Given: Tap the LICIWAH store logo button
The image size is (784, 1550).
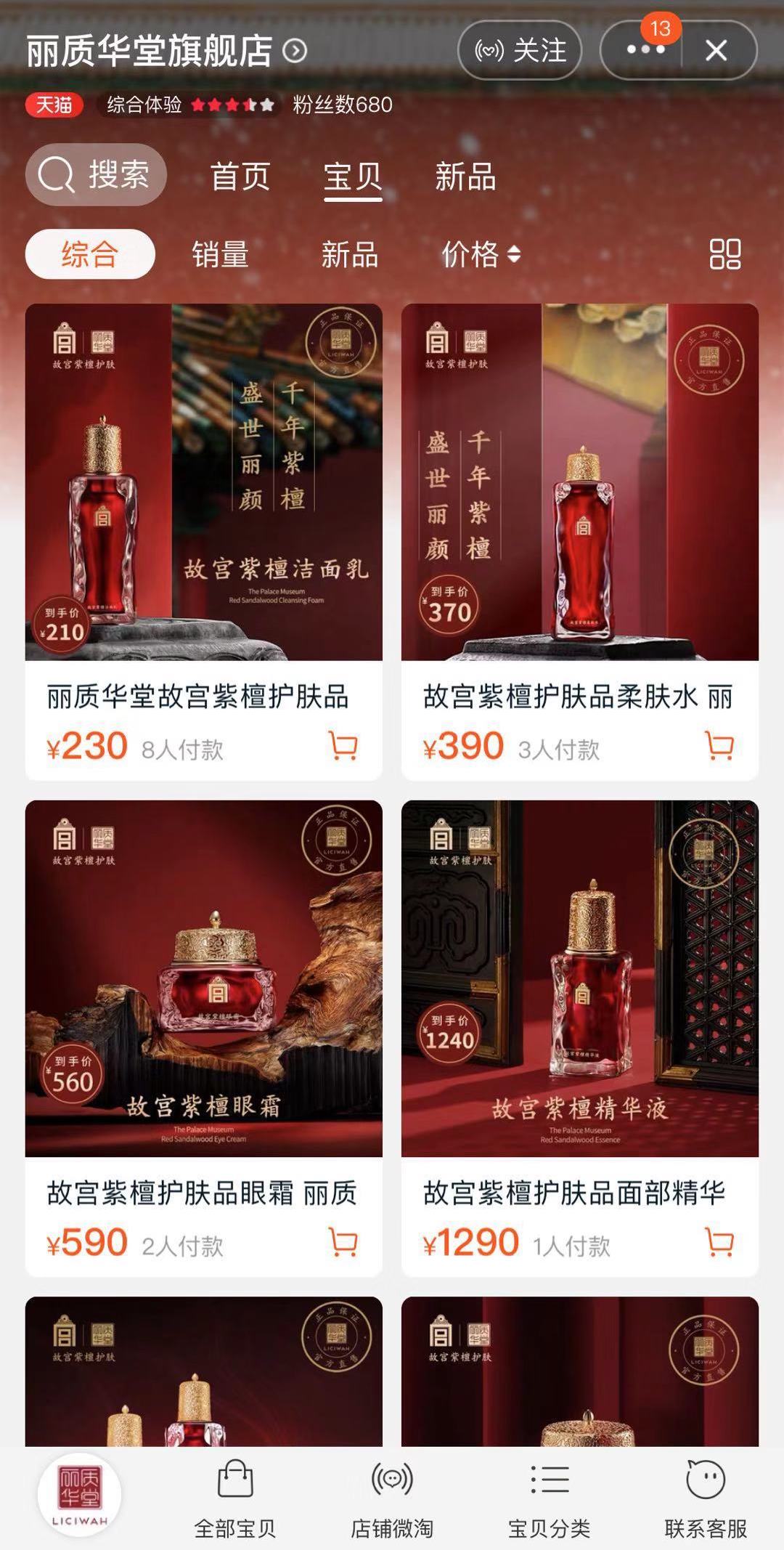Looking at the screenshot, I should [80, 1495].
